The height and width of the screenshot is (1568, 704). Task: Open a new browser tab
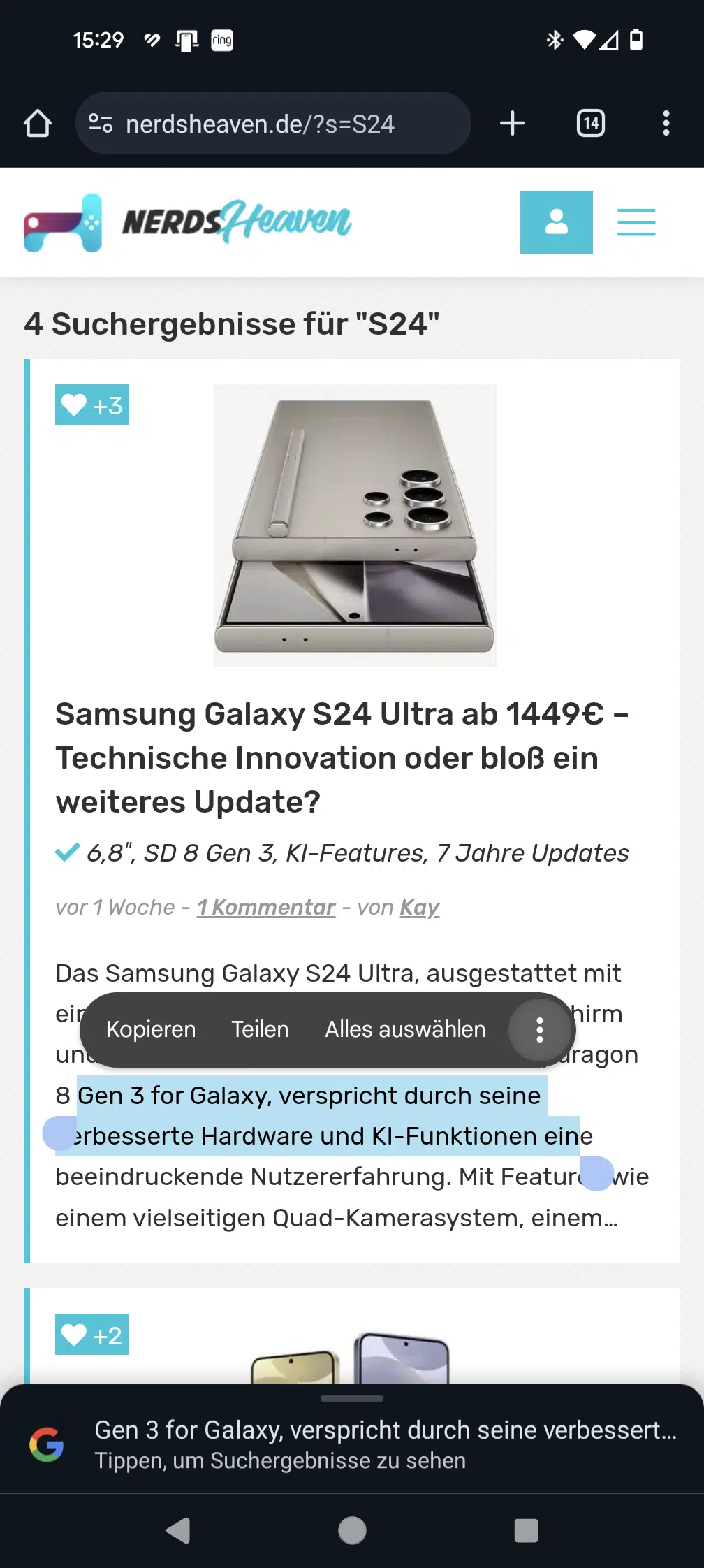click(512, 124)
